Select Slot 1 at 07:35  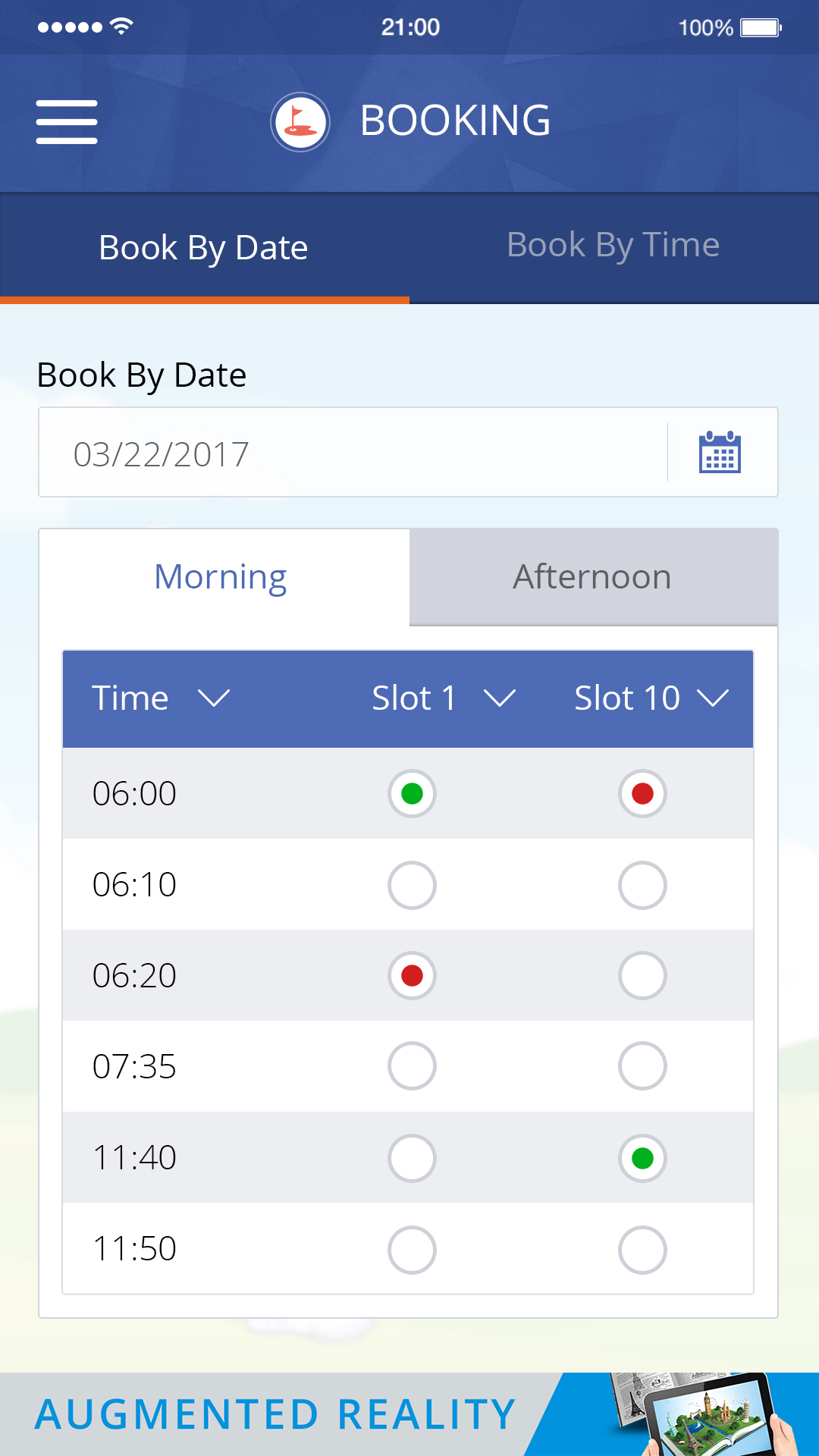(412, 1066)
